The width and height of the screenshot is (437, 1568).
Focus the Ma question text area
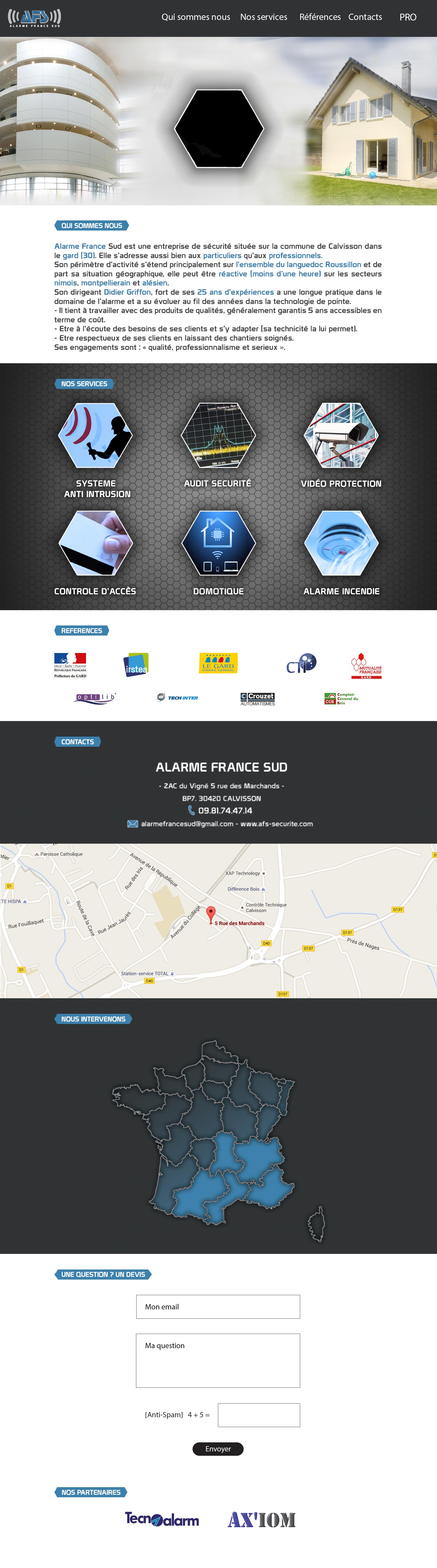point(218,1360)
